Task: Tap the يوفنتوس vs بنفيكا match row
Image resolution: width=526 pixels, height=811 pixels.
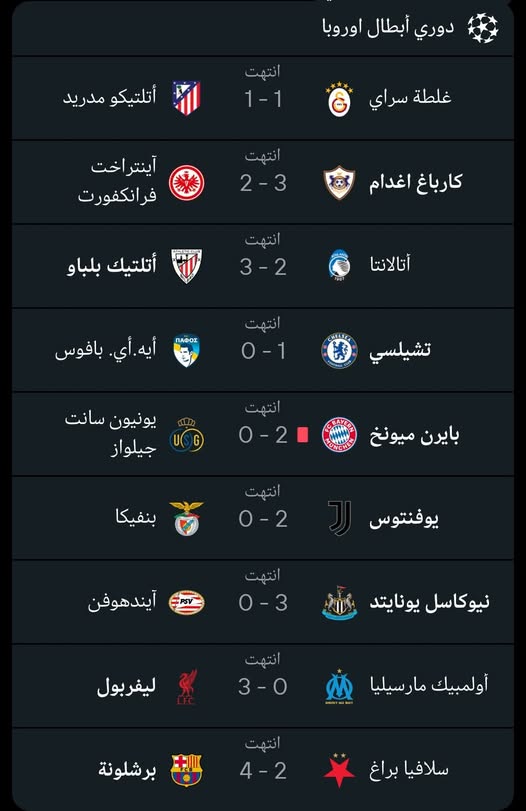Action: pyautogui.click(x=263, y=518)
